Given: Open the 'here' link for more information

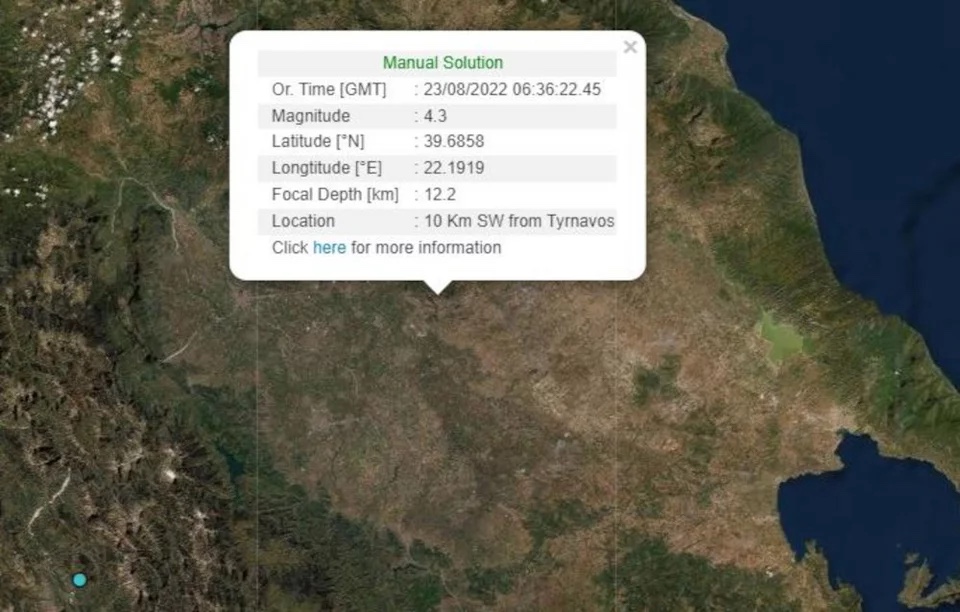Looking at the screenshot, I should tap(329, 247).
